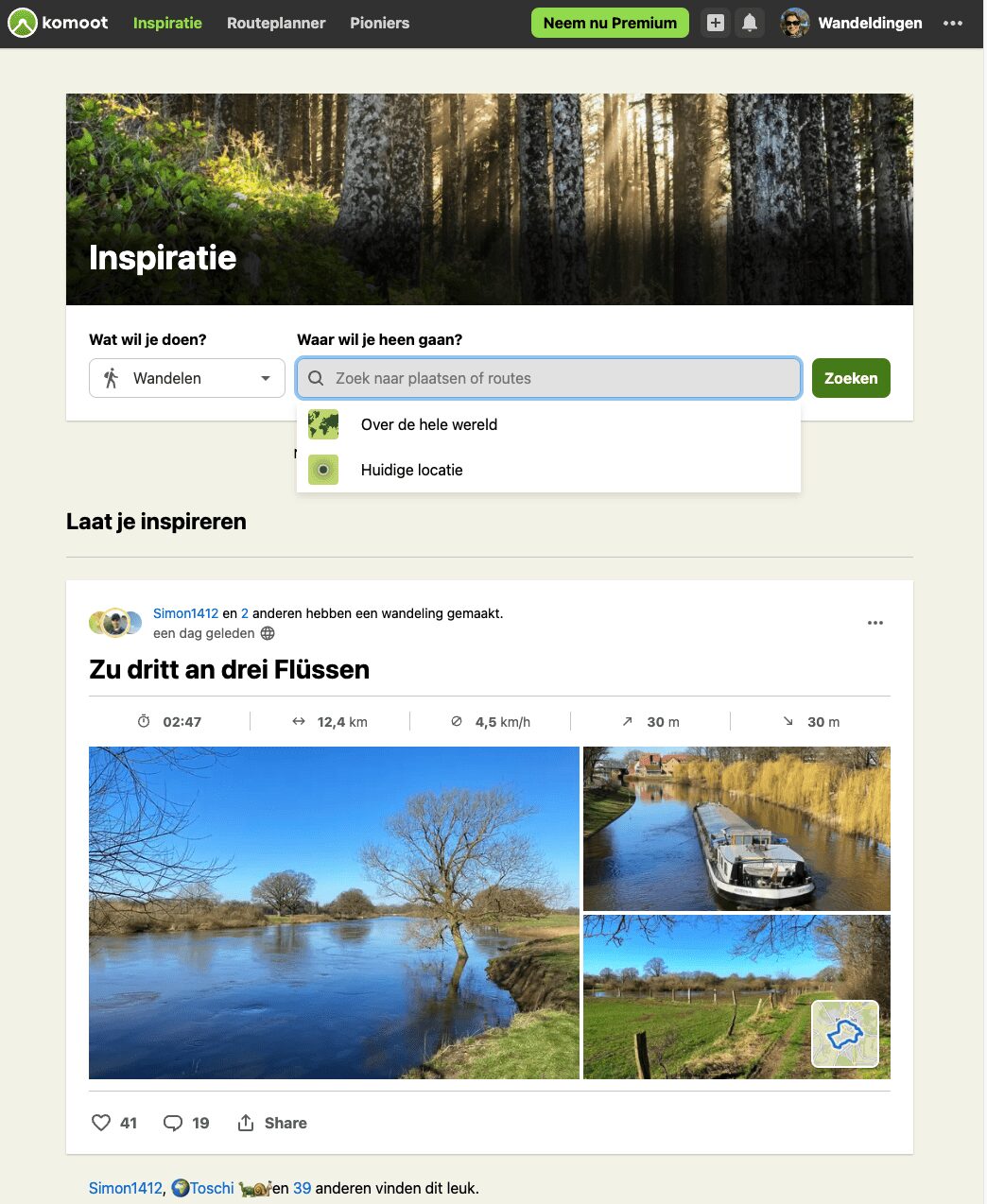Tap the green Zoeken button
Screen dimensions: 987x1204
pyautogui.click(x=851, y=378)
